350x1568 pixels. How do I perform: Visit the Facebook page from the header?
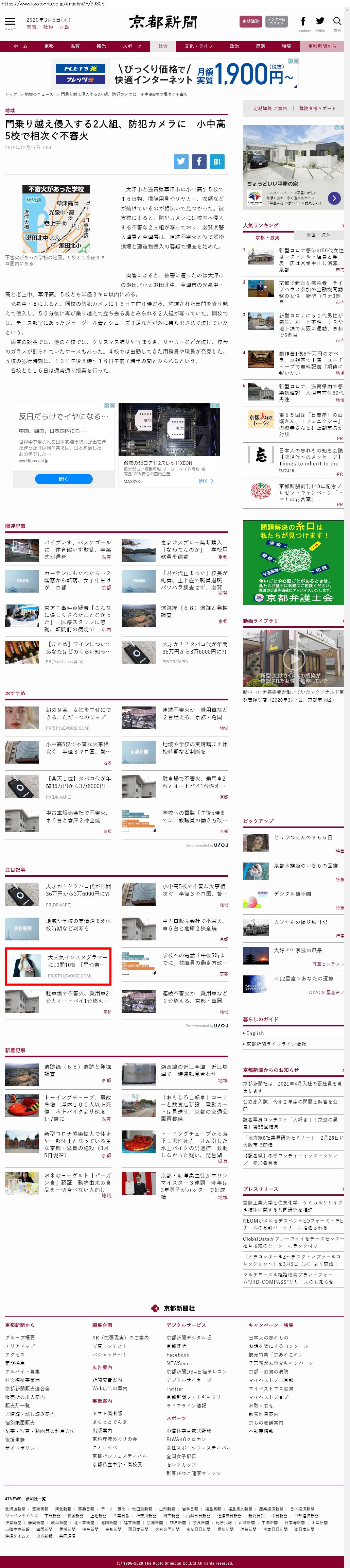pyautogui.click(x=303, y=22)
